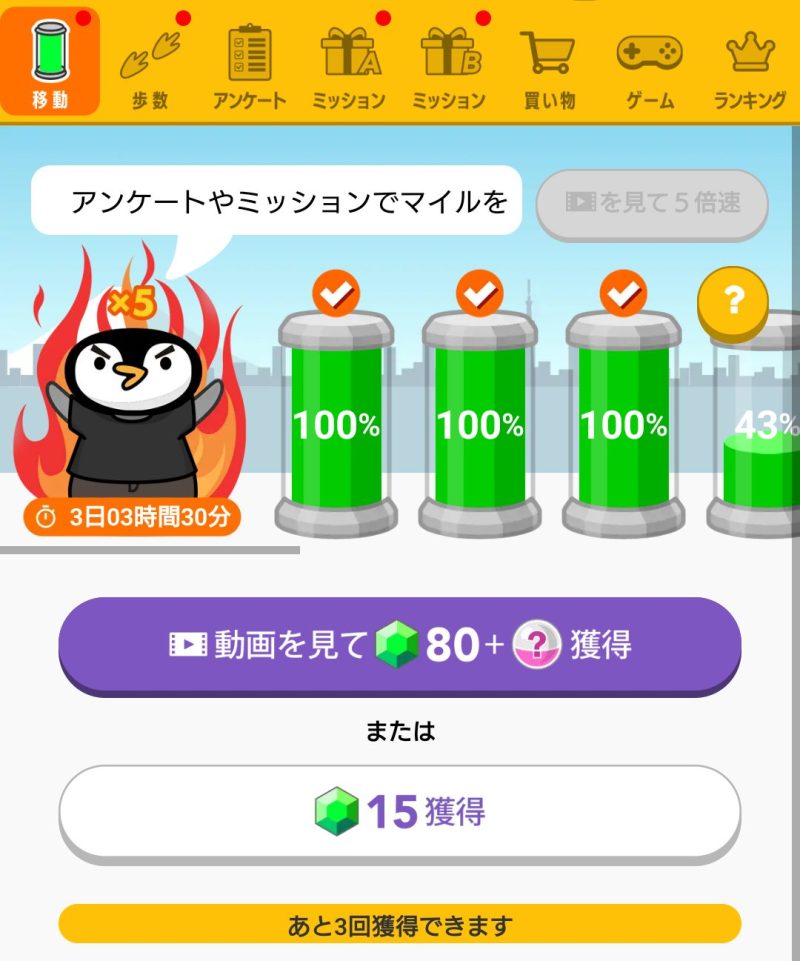Collect the third 100% full battery
The image size is (800, 961).
pyautogui.click(x=622, y=420)
